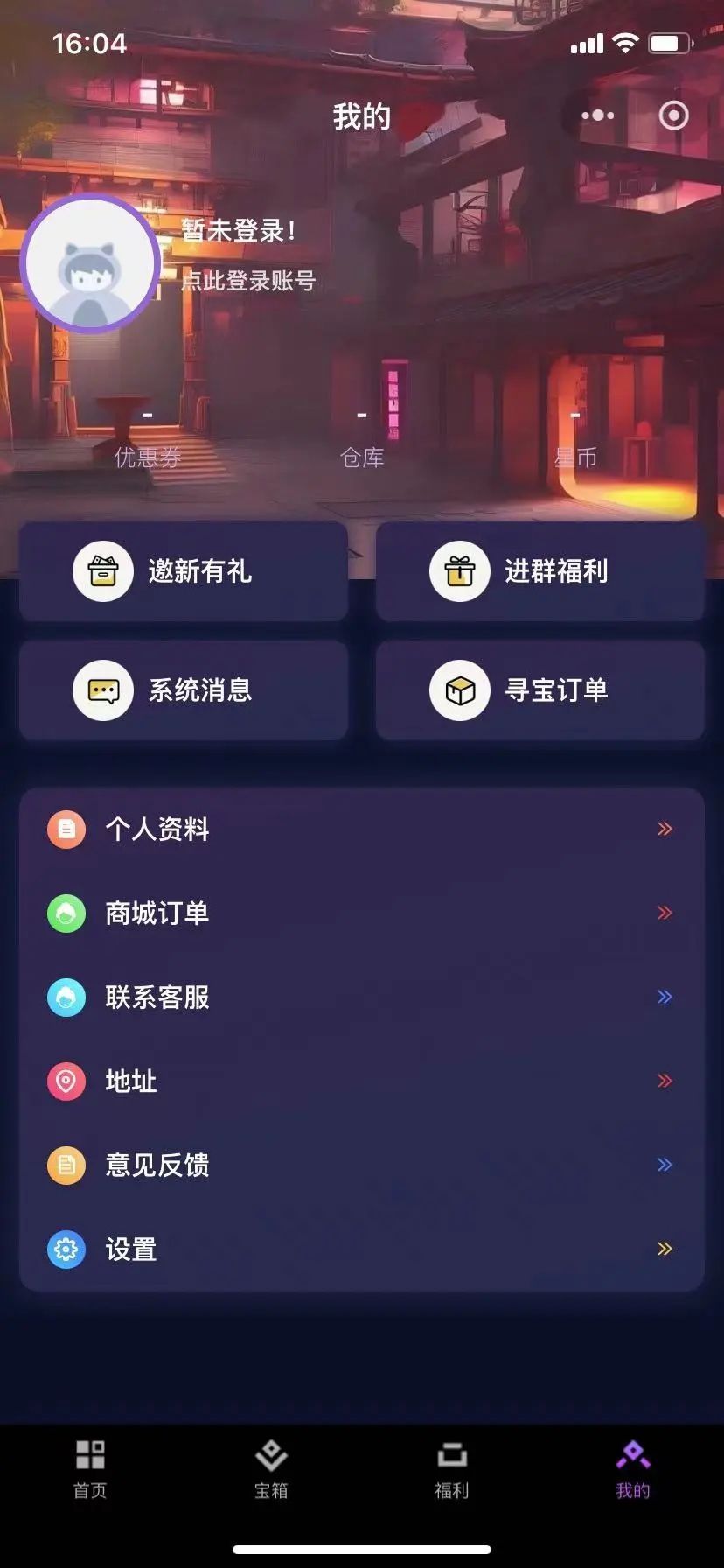The width and height of the screenshot is (724, 1568).
Task: Open the mini-program more options menu
Action: click(597, 115)
